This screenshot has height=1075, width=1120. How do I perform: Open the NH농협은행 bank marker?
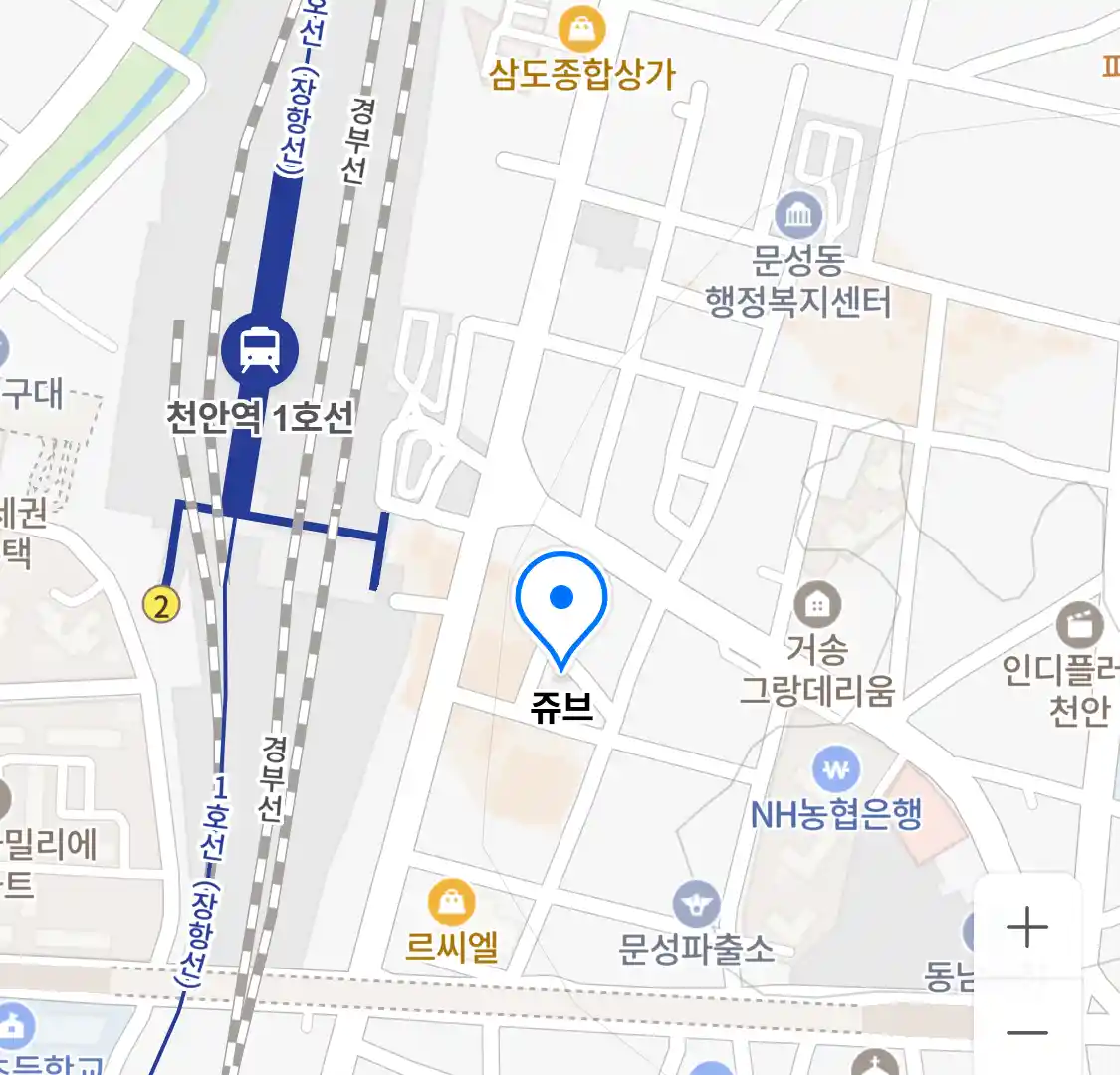(x=836, y=768)
